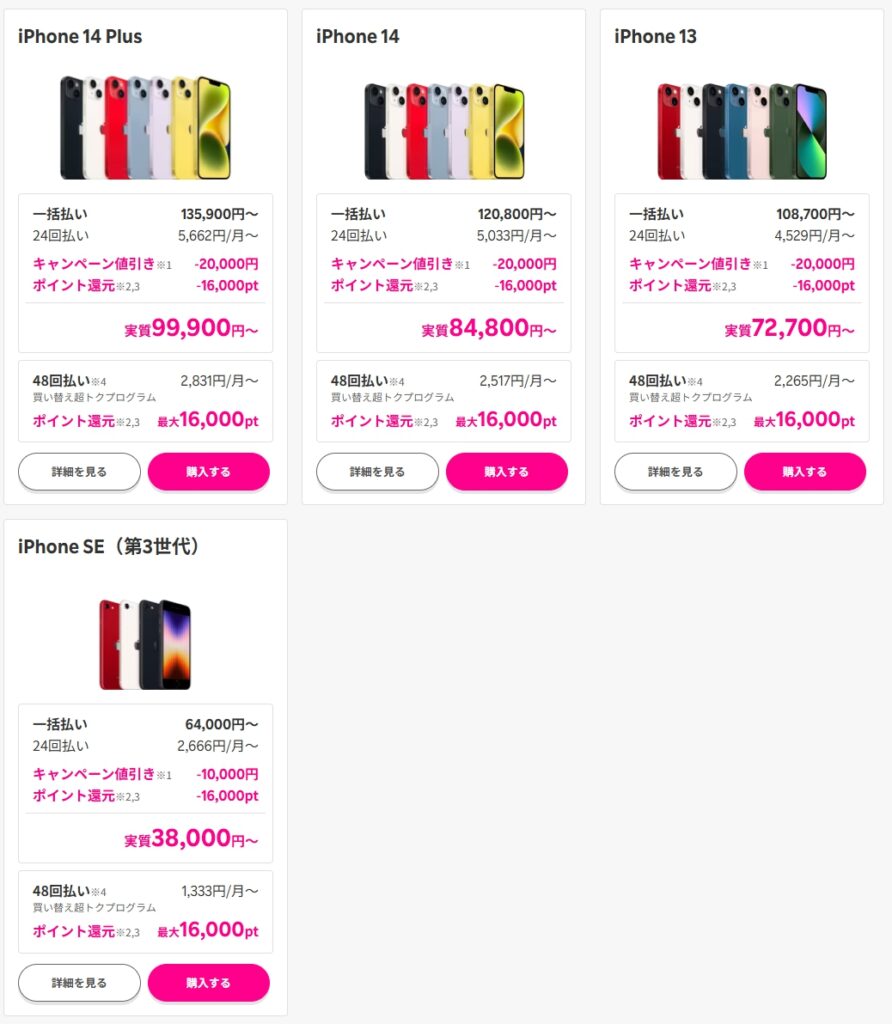
Task: See details of iPhone SE (第3世代)
Action: (79, 982)
